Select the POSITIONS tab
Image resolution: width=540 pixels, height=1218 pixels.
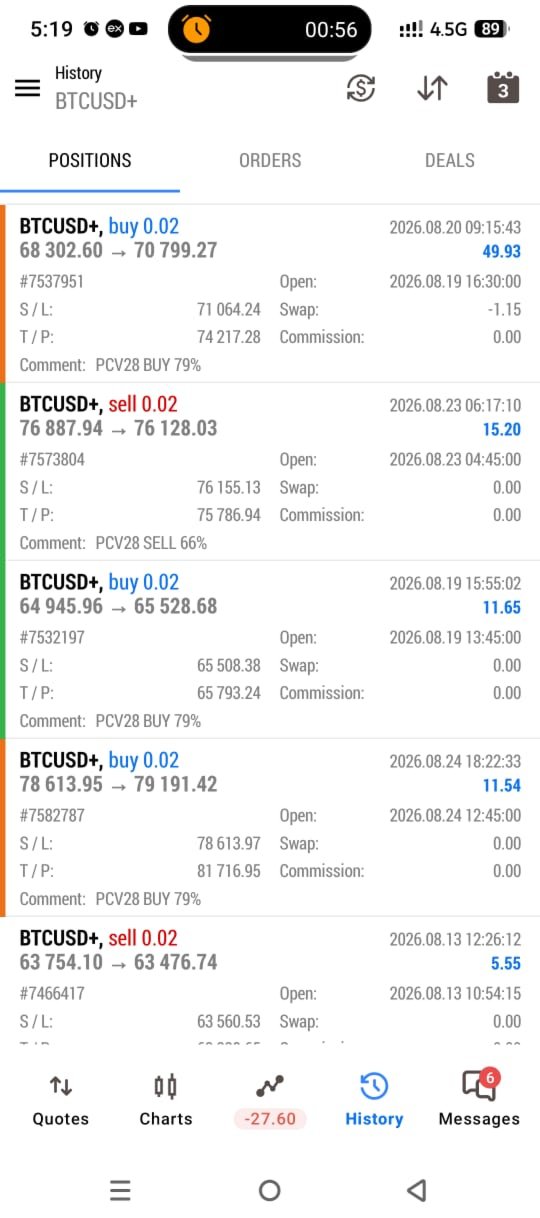(x=90, y=160)
